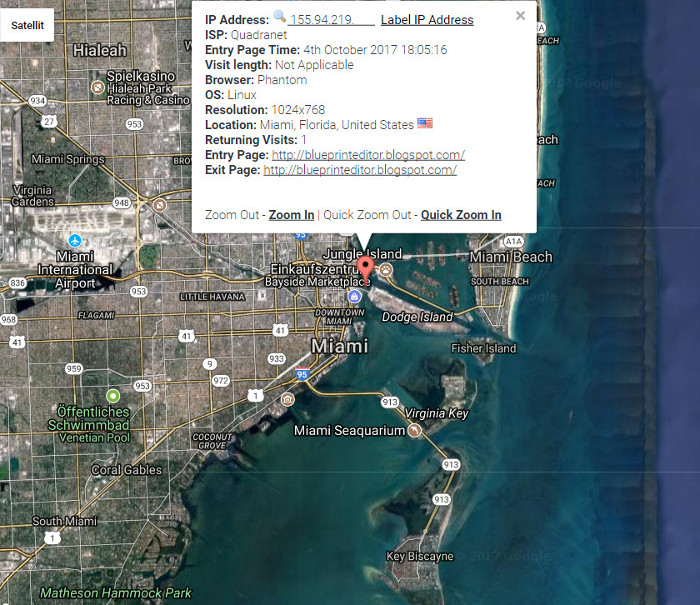700x605 pixels.
Task: Select the red location pin marker
Action: point(366,271)
